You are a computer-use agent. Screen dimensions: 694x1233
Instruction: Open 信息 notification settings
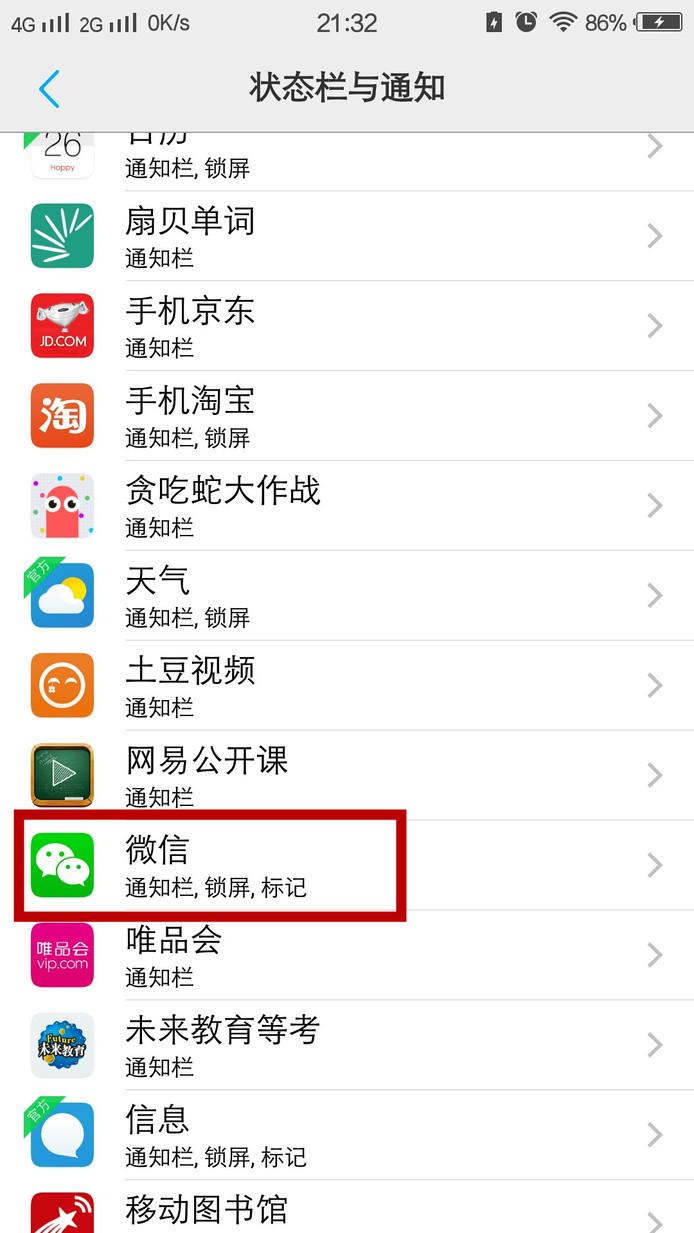347,1136
